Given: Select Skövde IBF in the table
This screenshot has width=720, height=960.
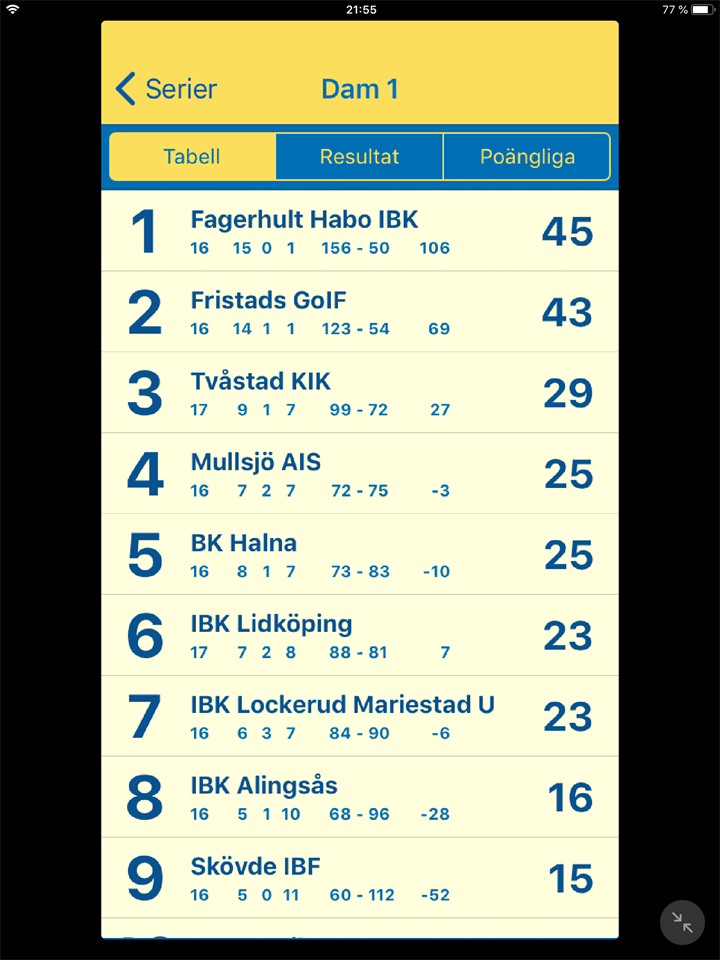Looking at the screenshot, I should coord(360,878).
